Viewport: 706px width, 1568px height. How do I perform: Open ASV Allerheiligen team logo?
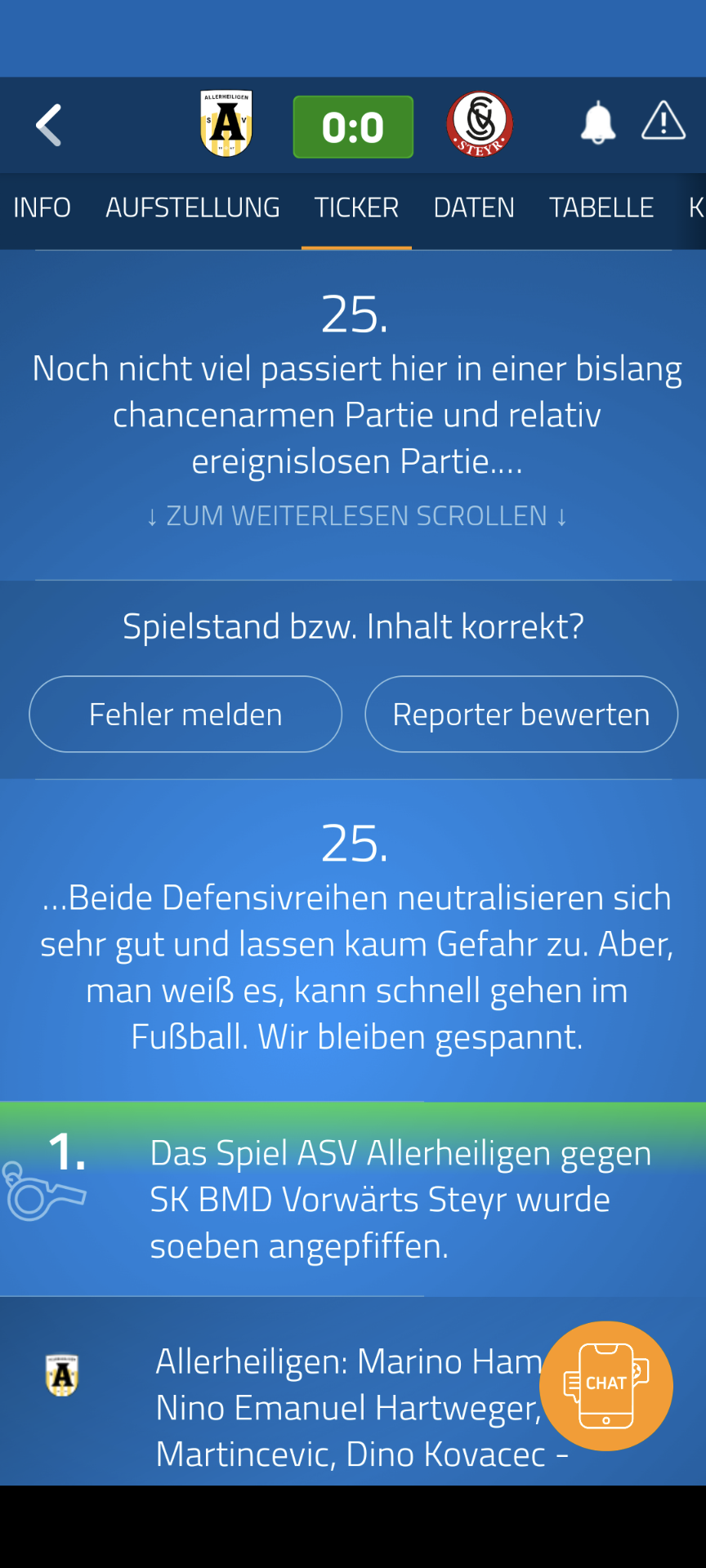click(x=226, y=123)
